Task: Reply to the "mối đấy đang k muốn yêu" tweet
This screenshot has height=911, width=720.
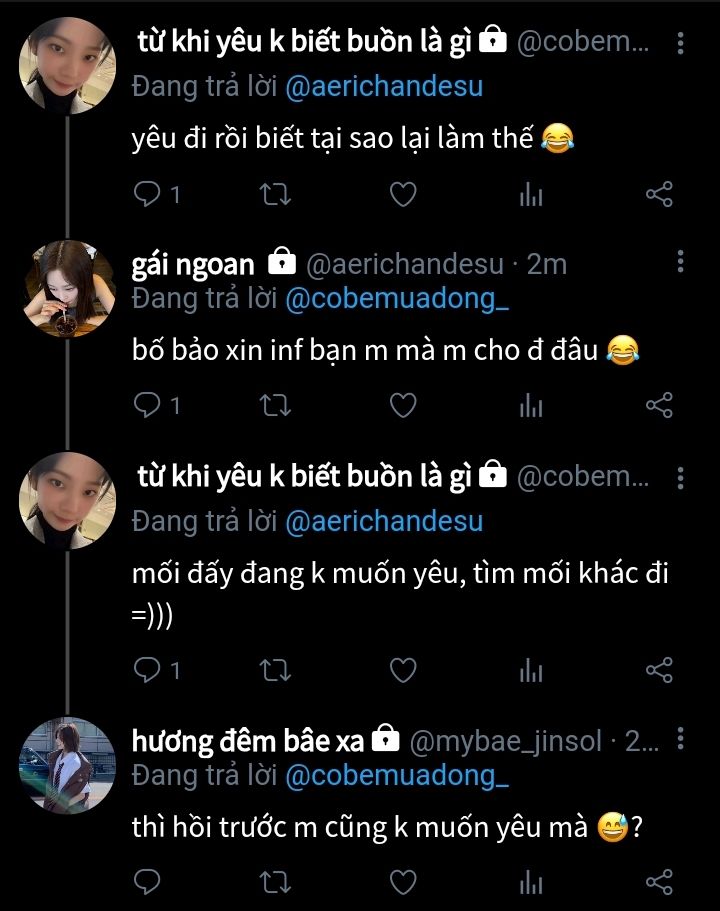Action: click(147, 670)
